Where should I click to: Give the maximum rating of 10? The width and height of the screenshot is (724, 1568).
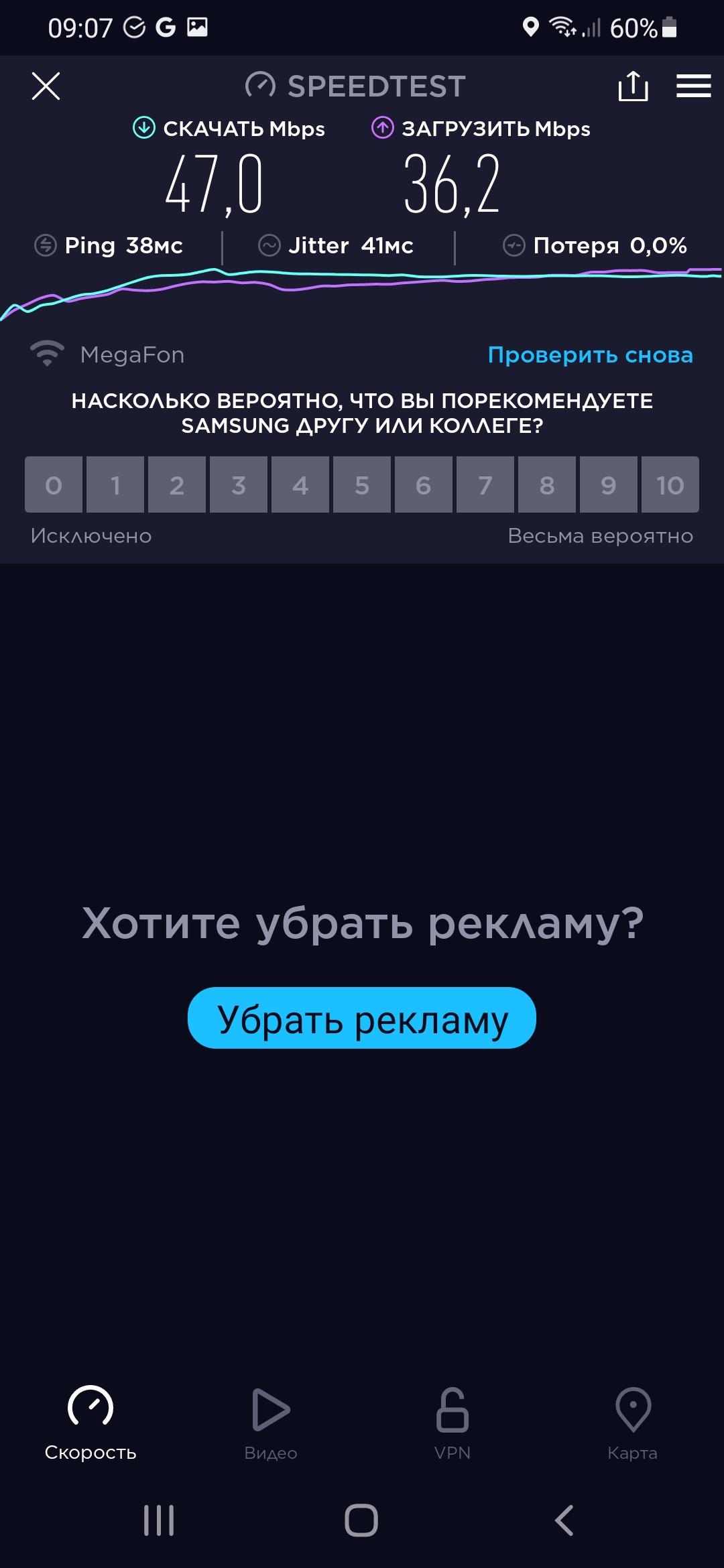pos(670,484)
